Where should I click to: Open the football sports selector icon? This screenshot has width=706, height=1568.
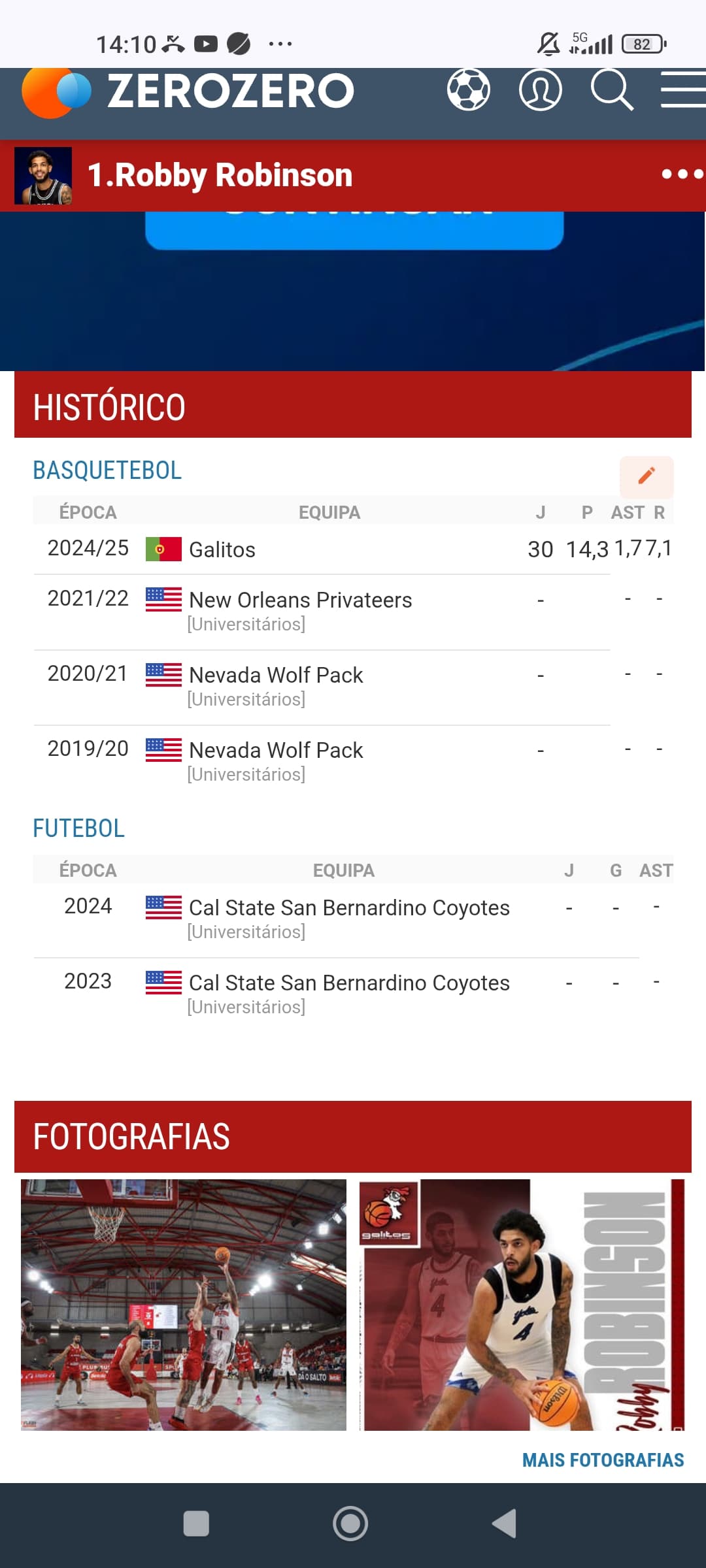(x=469, y=90)
